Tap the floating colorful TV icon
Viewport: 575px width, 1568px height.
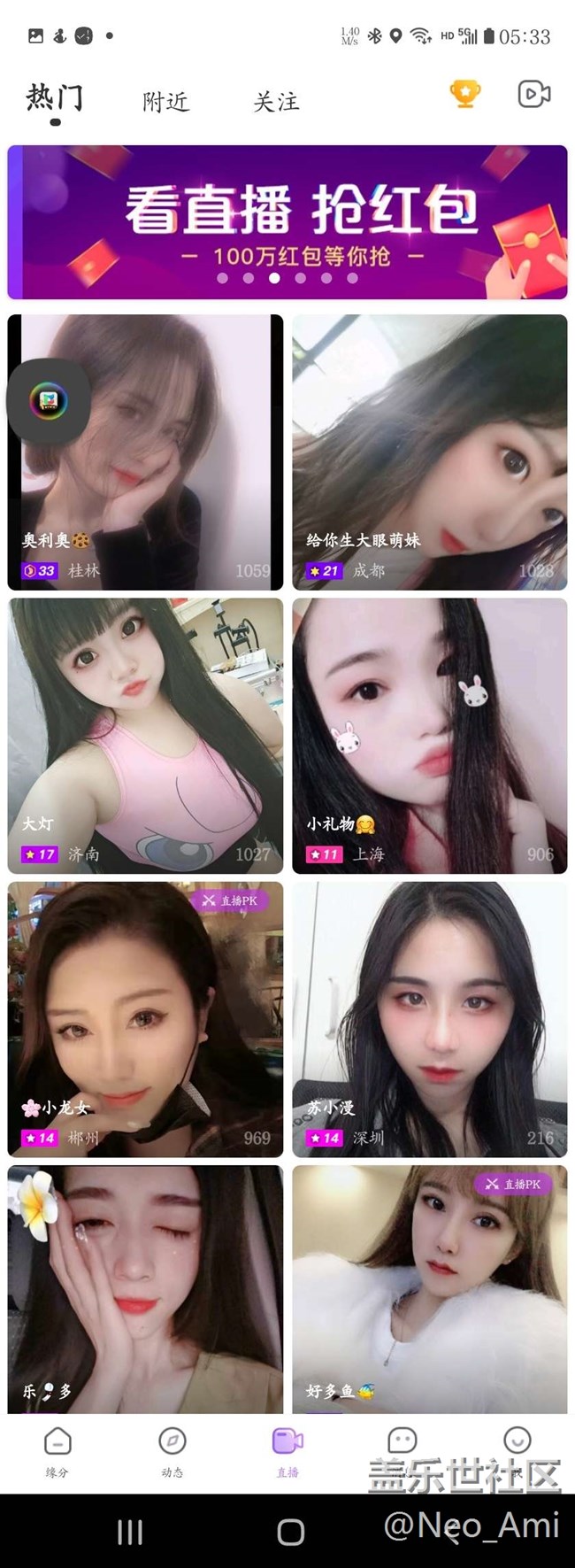(48, 402)
